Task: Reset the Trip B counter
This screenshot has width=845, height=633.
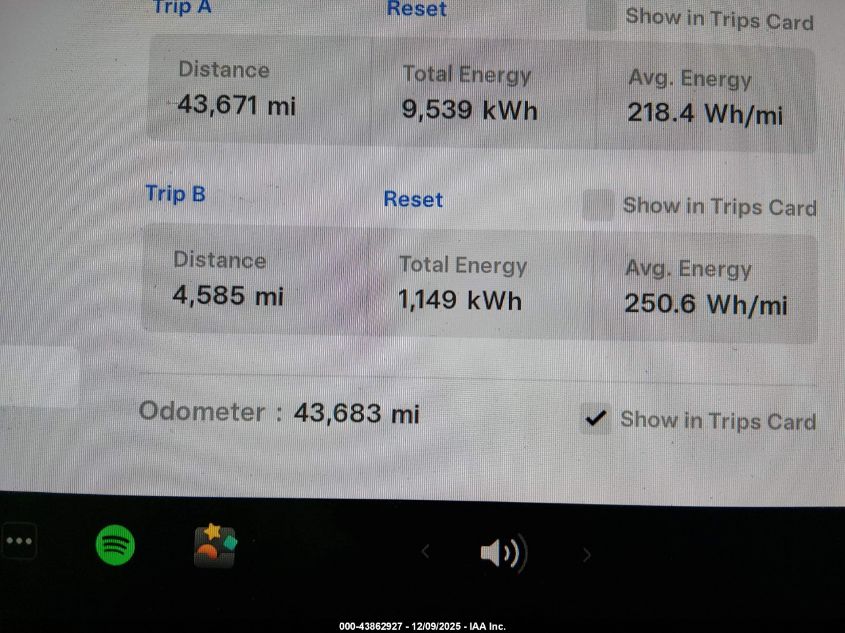Action: tap(413, 199)
